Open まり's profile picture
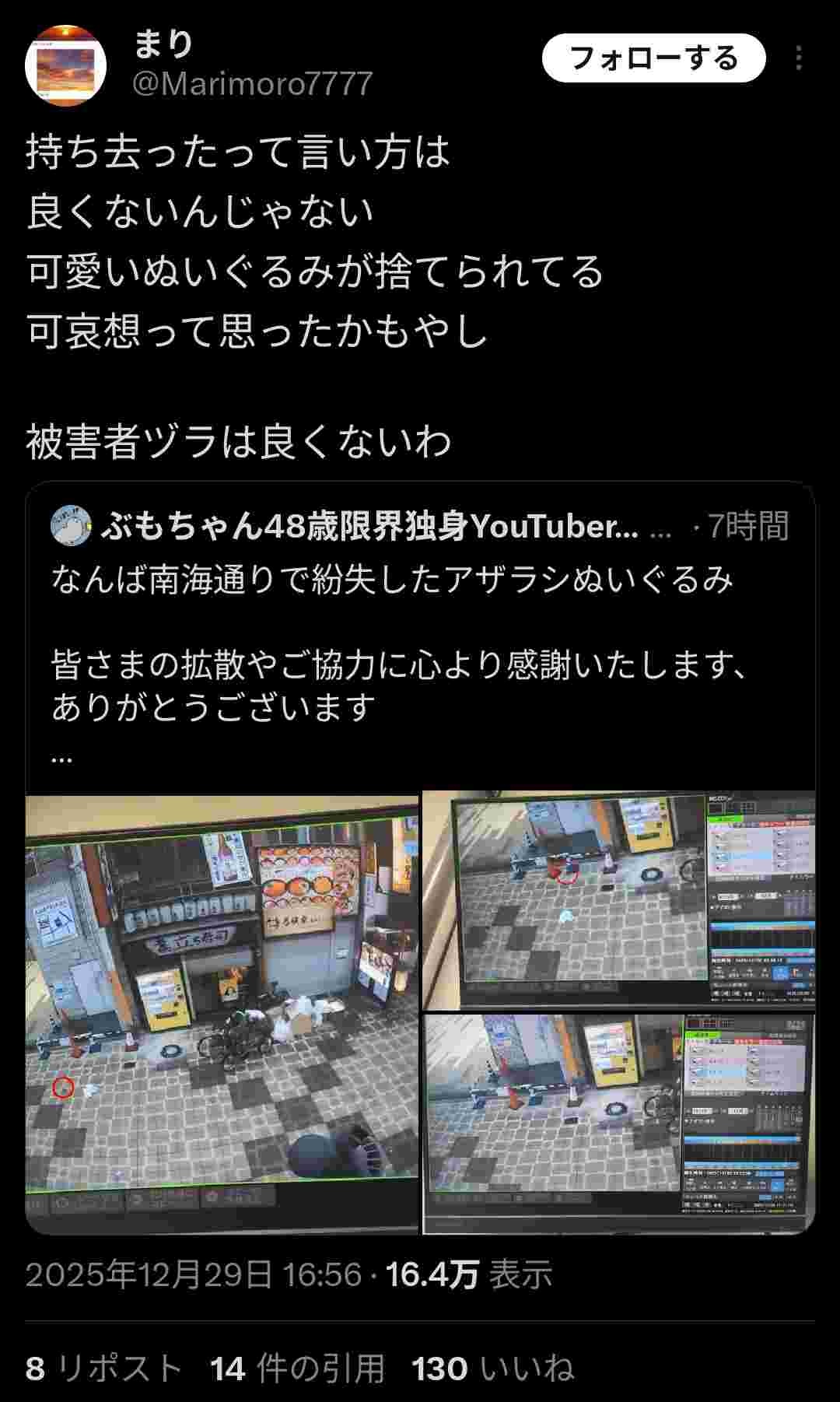The height and width of the screenshot is (1402, 840). tap(65, 65)
